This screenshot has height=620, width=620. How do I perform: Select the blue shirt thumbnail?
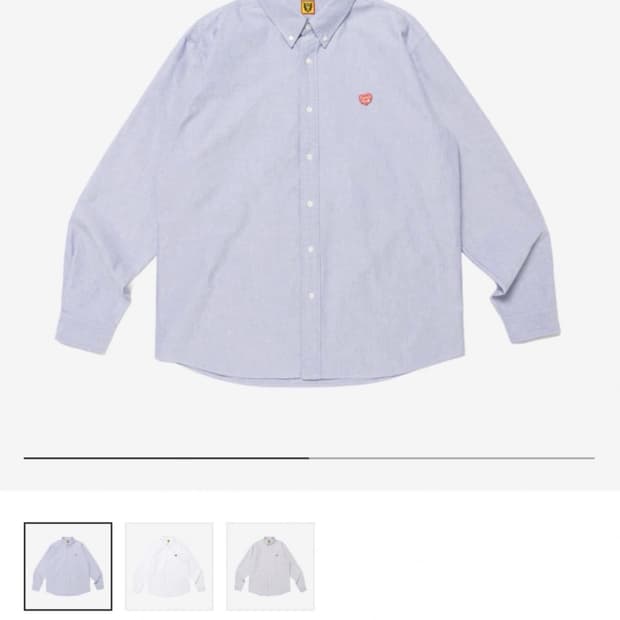coord(68,566)
